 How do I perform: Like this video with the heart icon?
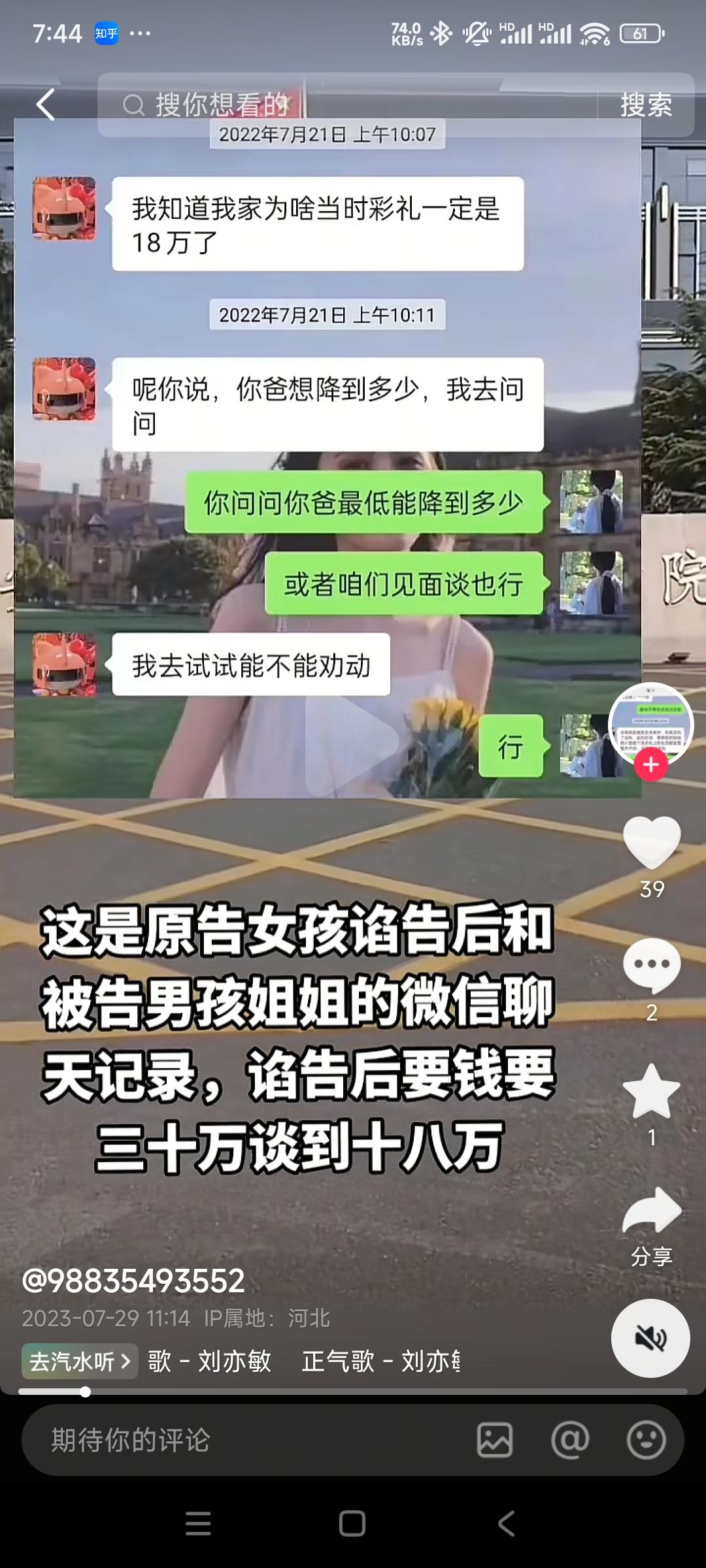651,841
